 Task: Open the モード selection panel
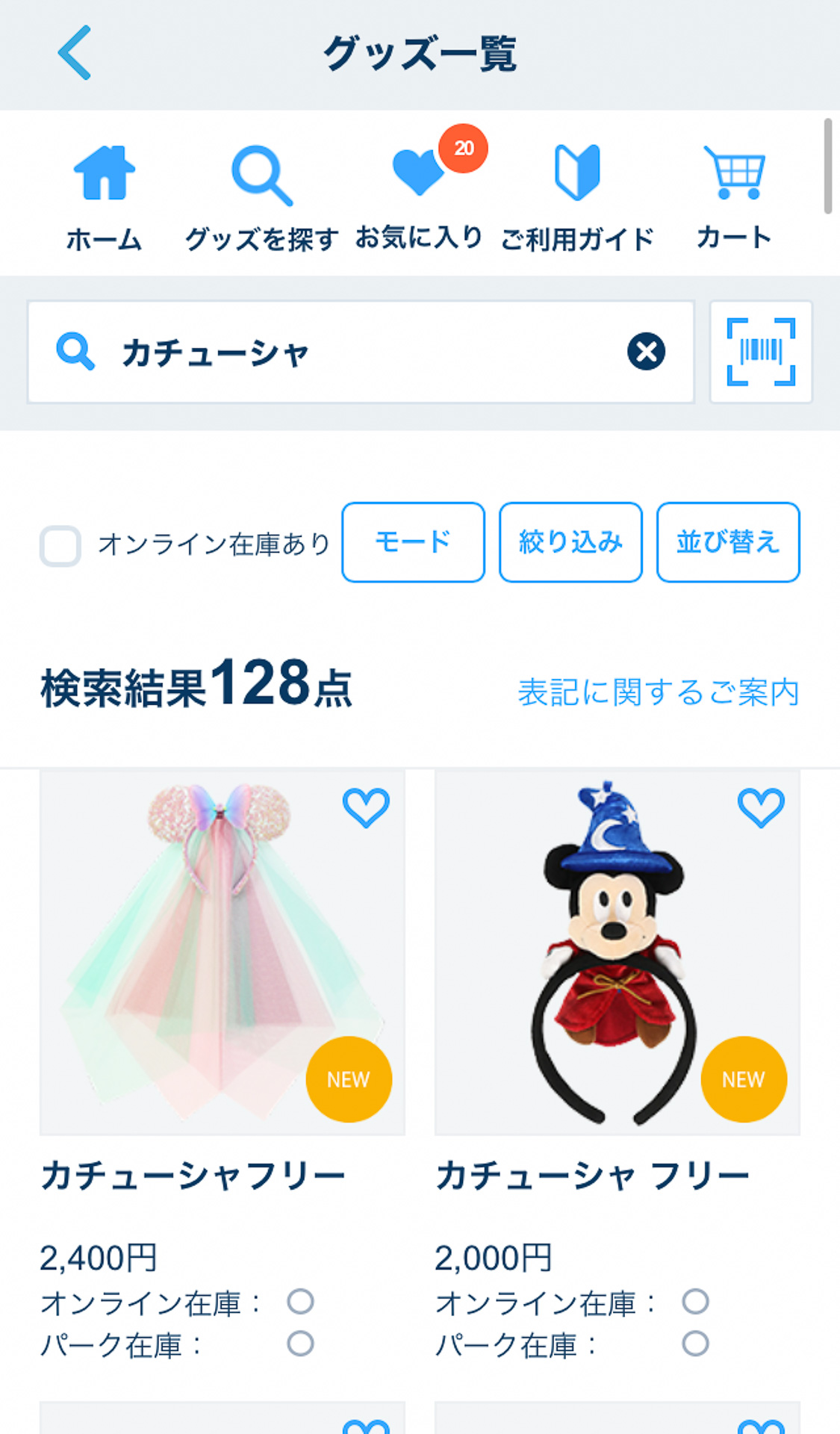point(412,542)
